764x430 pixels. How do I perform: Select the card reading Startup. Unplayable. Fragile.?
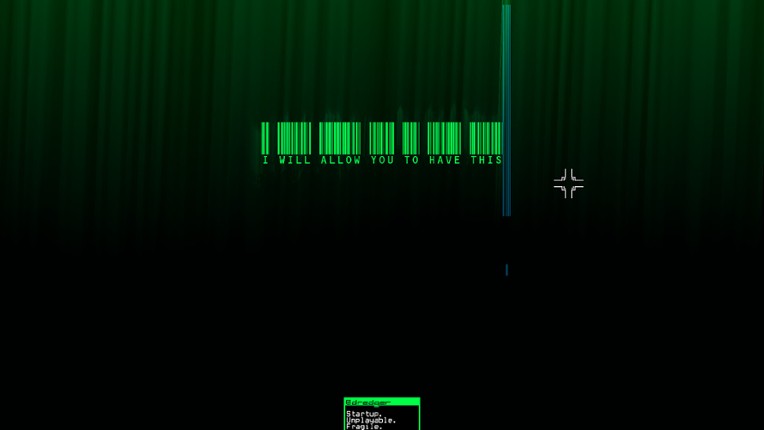tap(381, 415)
